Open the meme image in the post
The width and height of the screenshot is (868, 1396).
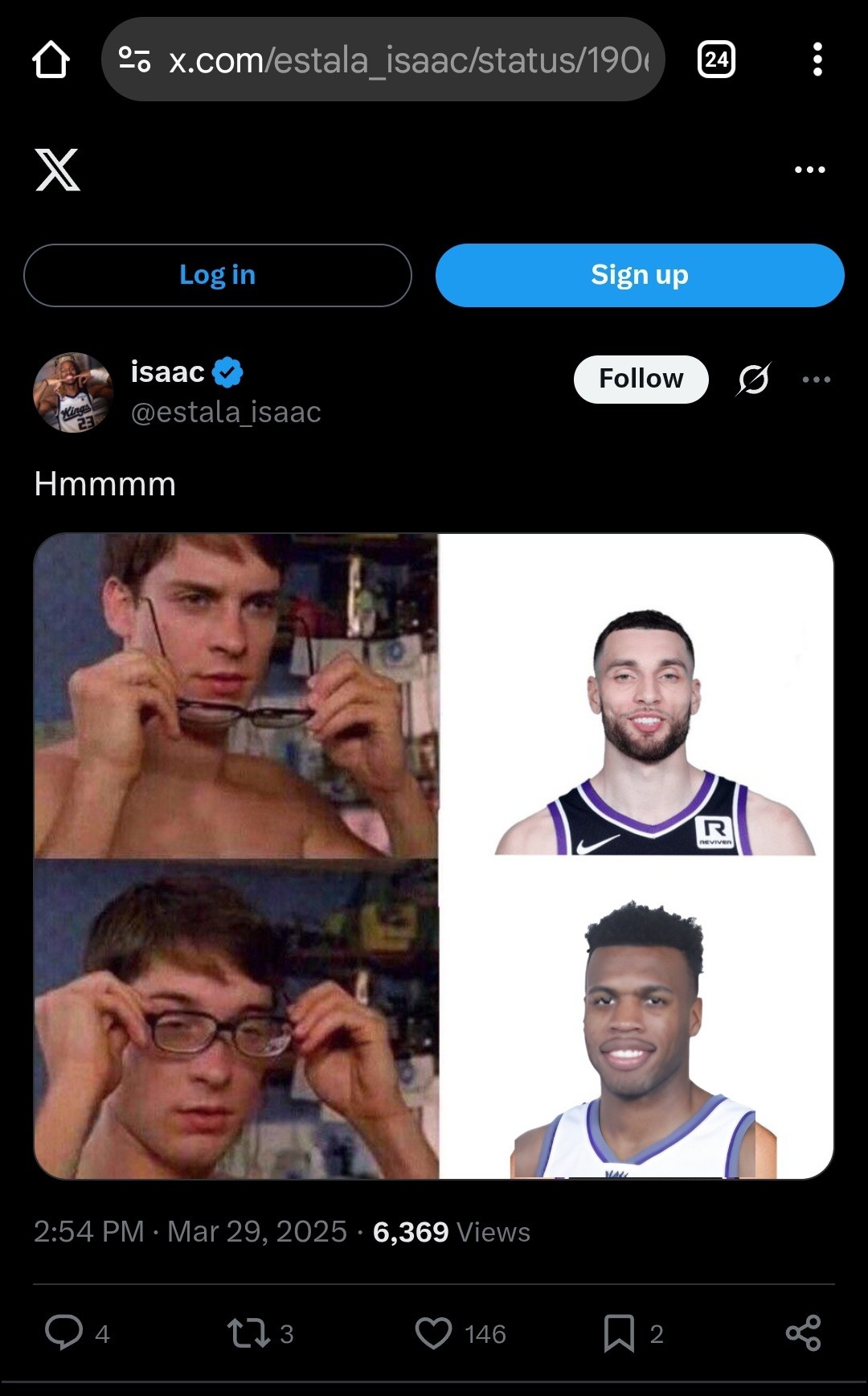point(434,856)
